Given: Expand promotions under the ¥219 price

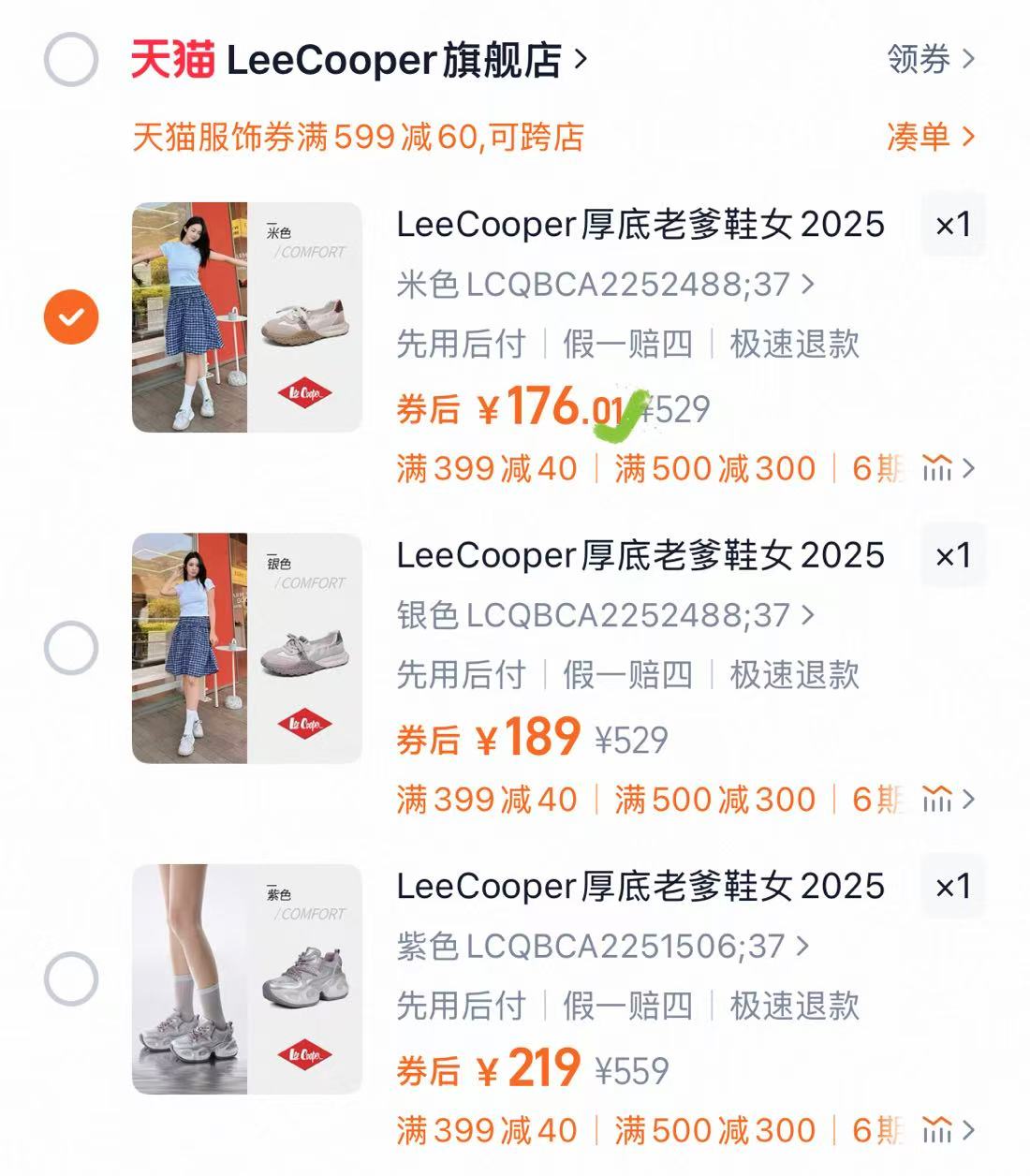Looking at the screenshot, I should 949,1130.
